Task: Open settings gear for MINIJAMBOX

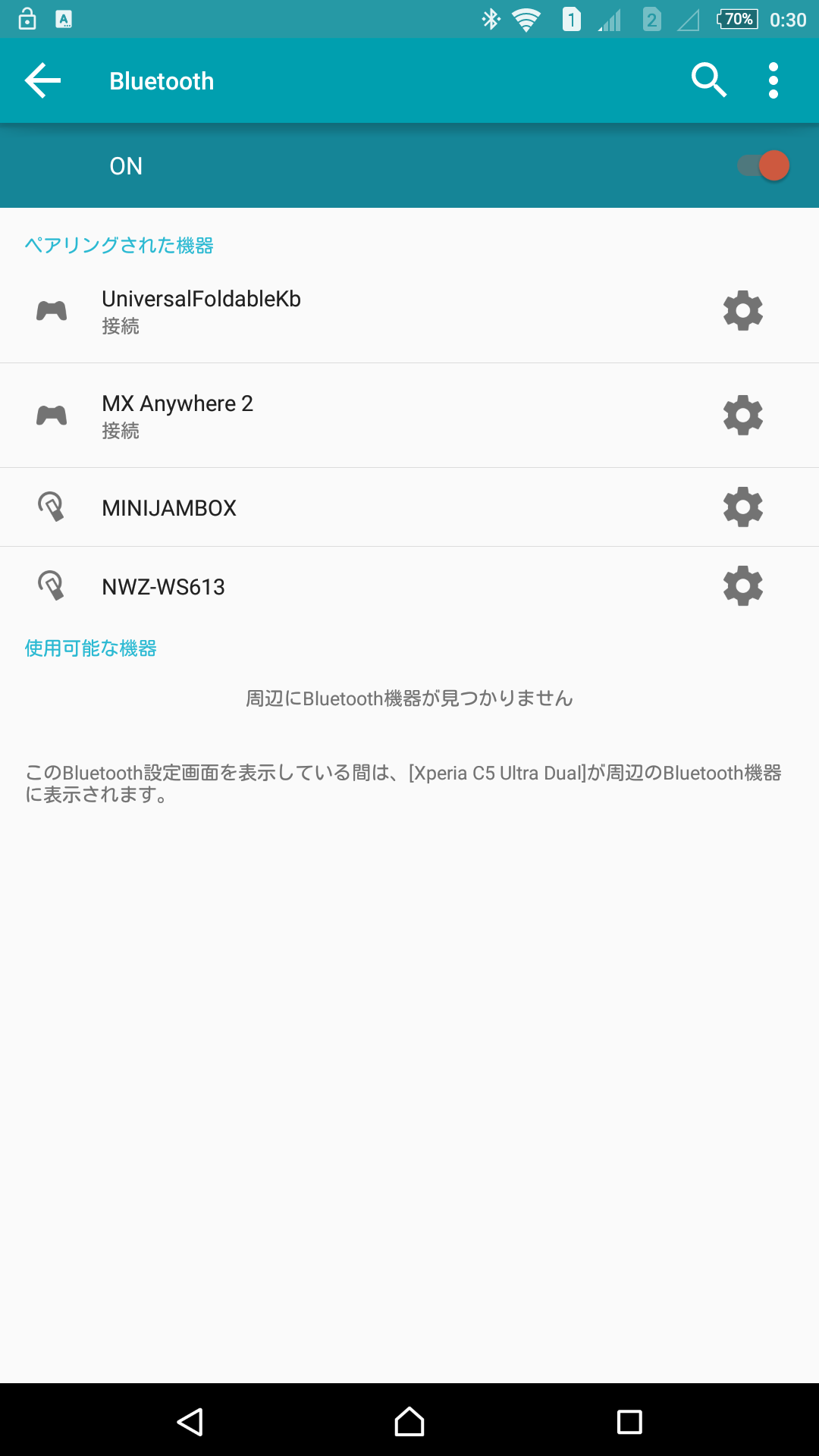Action: (x=743, y=507)
